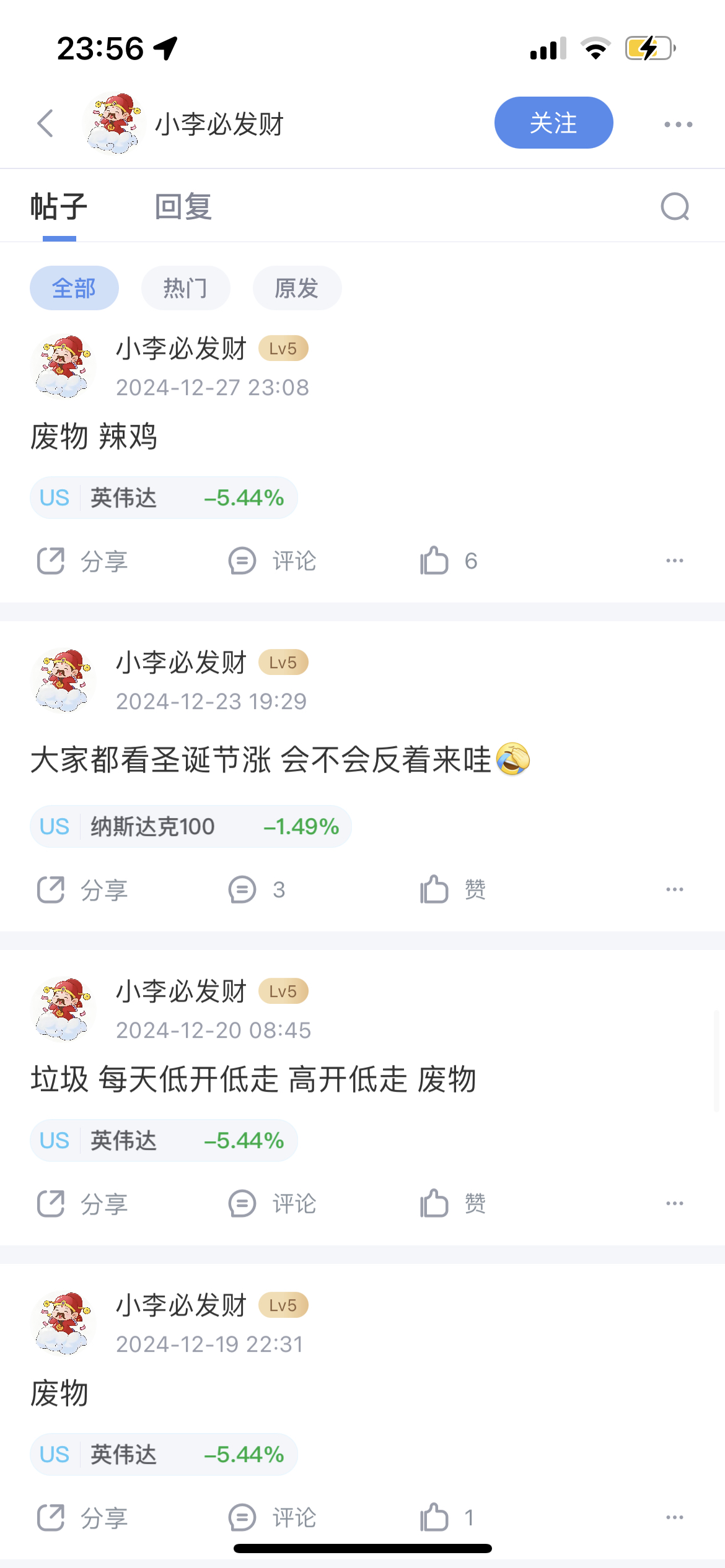Share the 废物 辣鸡 post

click(x=82, y=561)
